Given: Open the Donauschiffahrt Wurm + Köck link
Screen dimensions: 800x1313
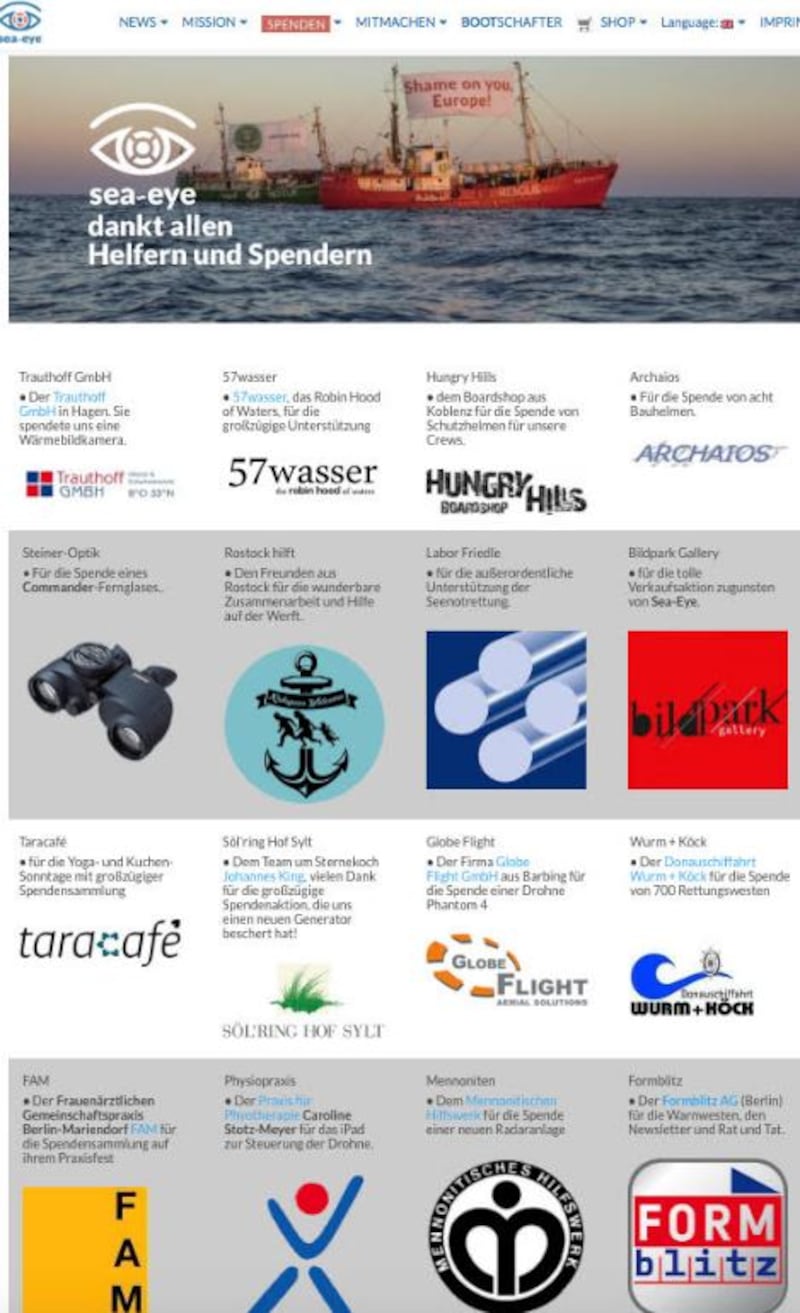Looking at the screenshot, I should (693, 869).
